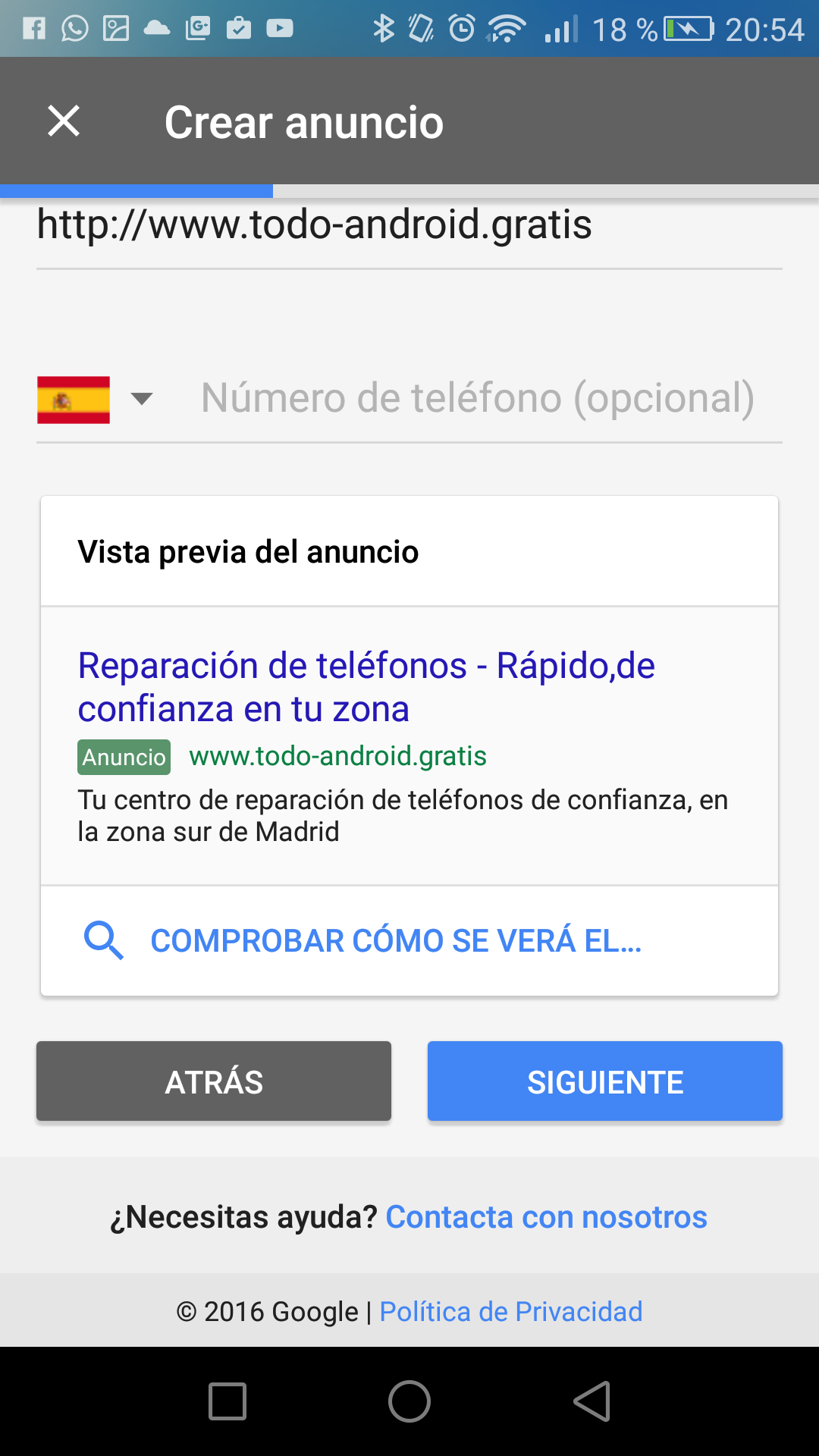Enter the optional phone number field
The width and height of the screenshot is (819, 1456).
[478, 399]
